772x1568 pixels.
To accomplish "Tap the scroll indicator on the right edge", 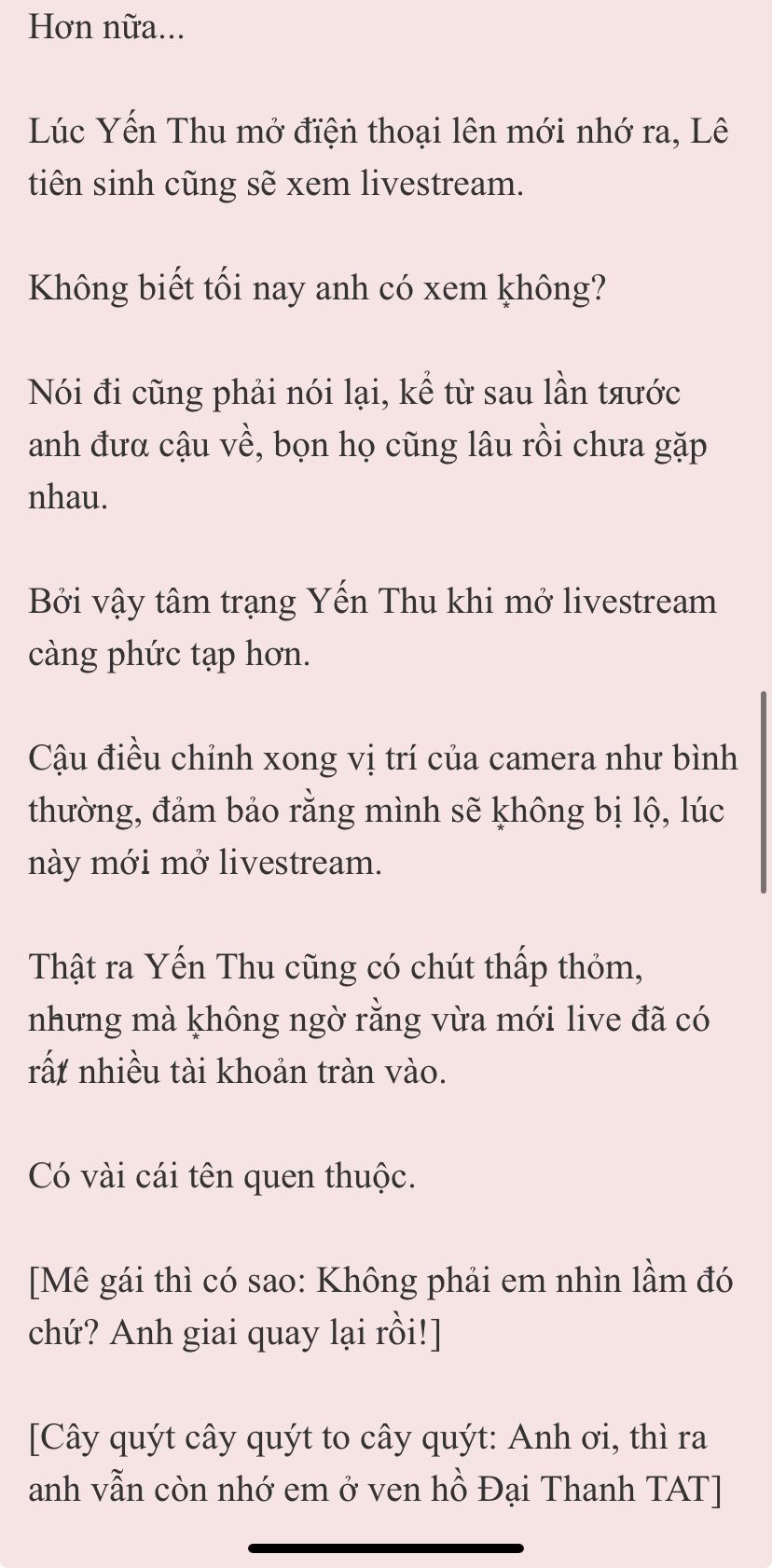I will pos(765,792).
